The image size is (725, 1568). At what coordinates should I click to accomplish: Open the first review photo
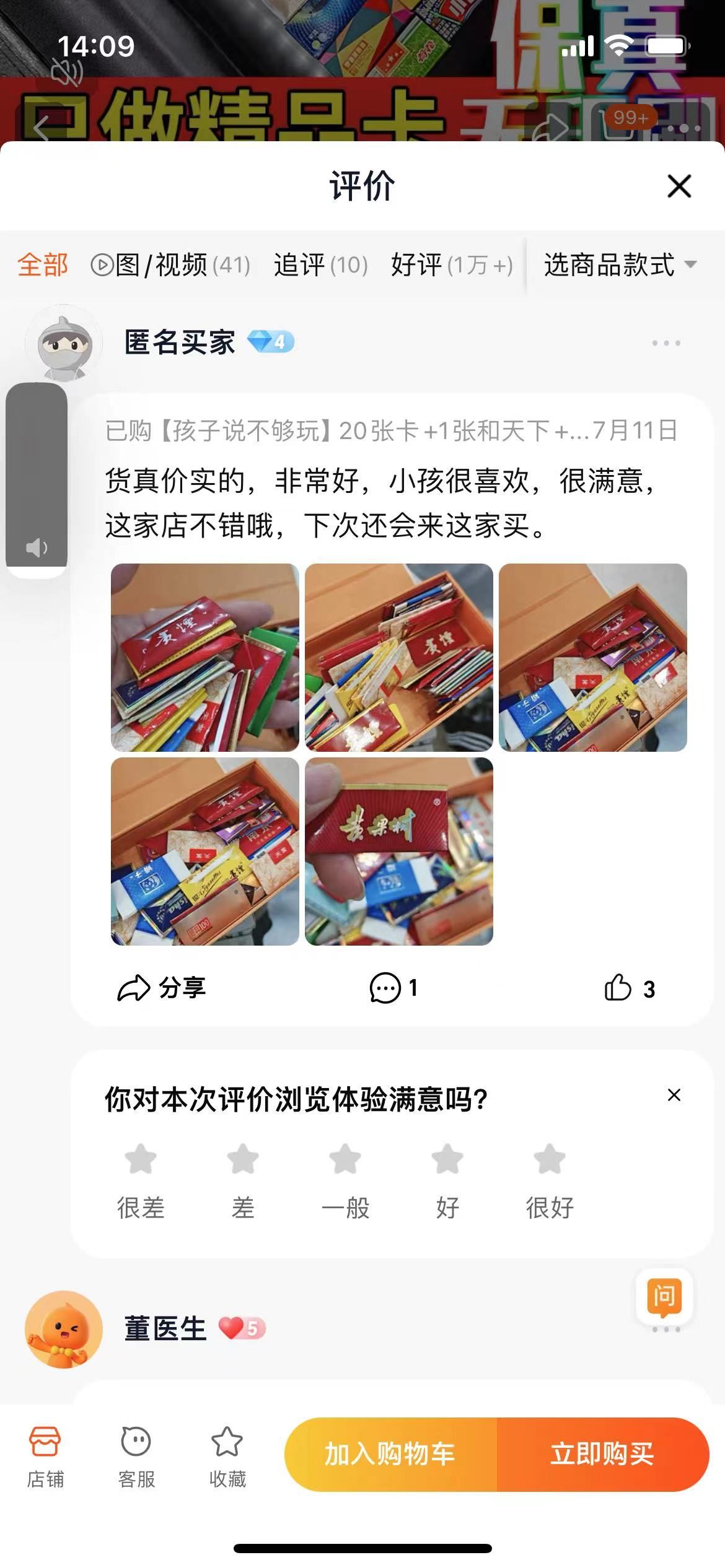[x=204, y=657]
